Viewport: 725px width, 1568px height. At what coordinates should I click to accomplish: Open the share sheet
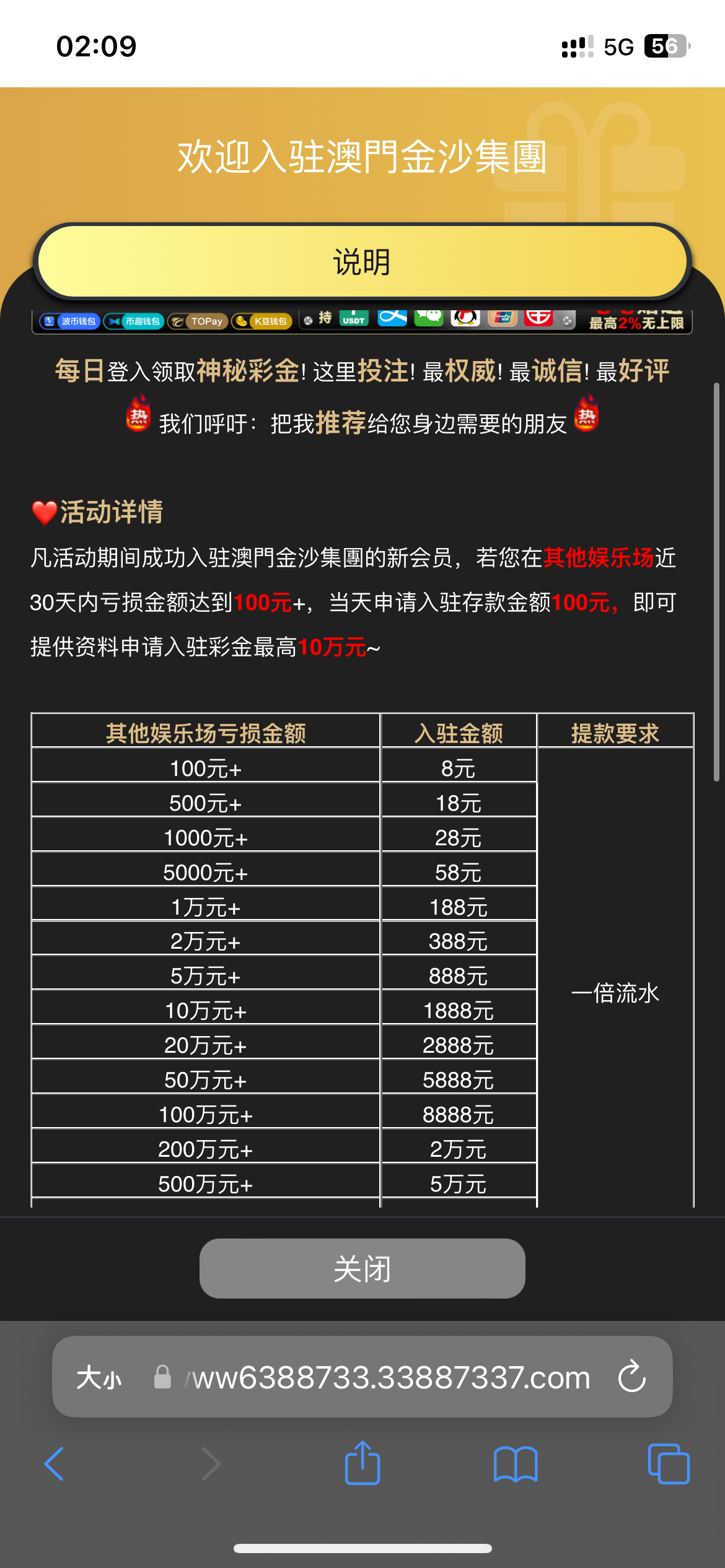[x=362, y=1463]
